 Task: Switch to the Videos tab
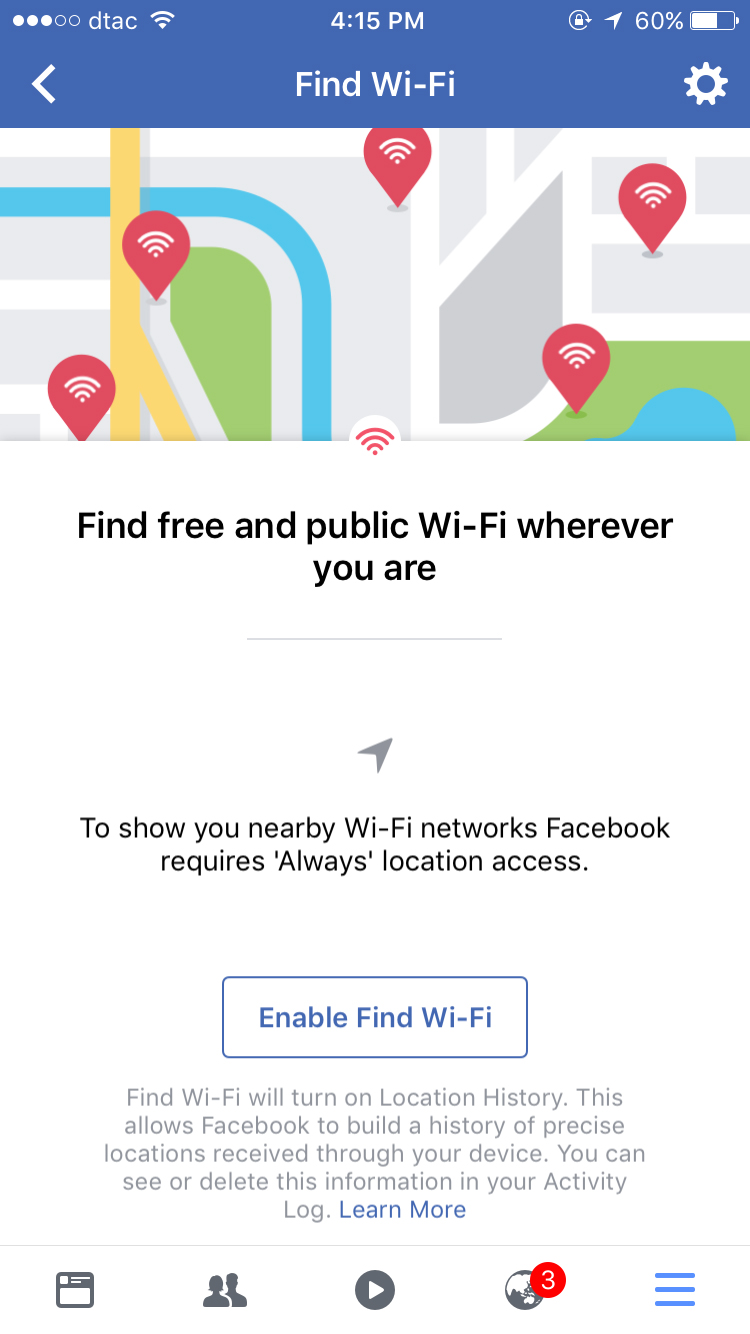(375, 1290)
